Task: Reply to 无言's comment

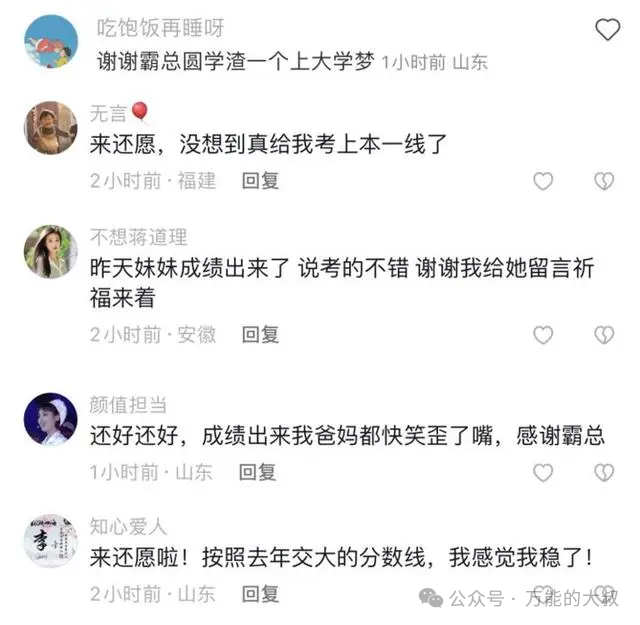Action: [261, 181]
